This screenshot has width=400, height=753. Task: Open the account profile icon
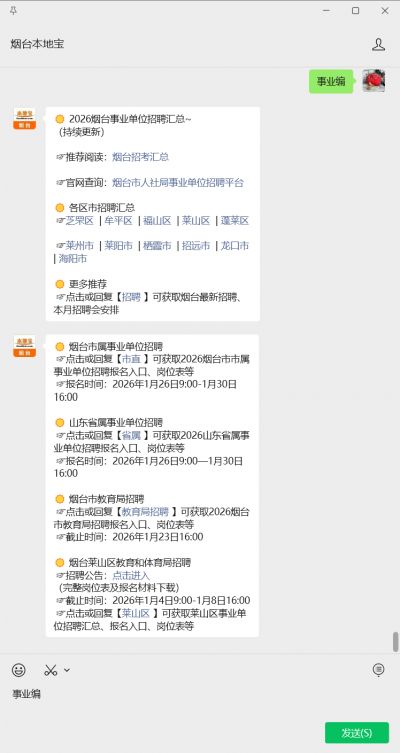click(378, 44)
